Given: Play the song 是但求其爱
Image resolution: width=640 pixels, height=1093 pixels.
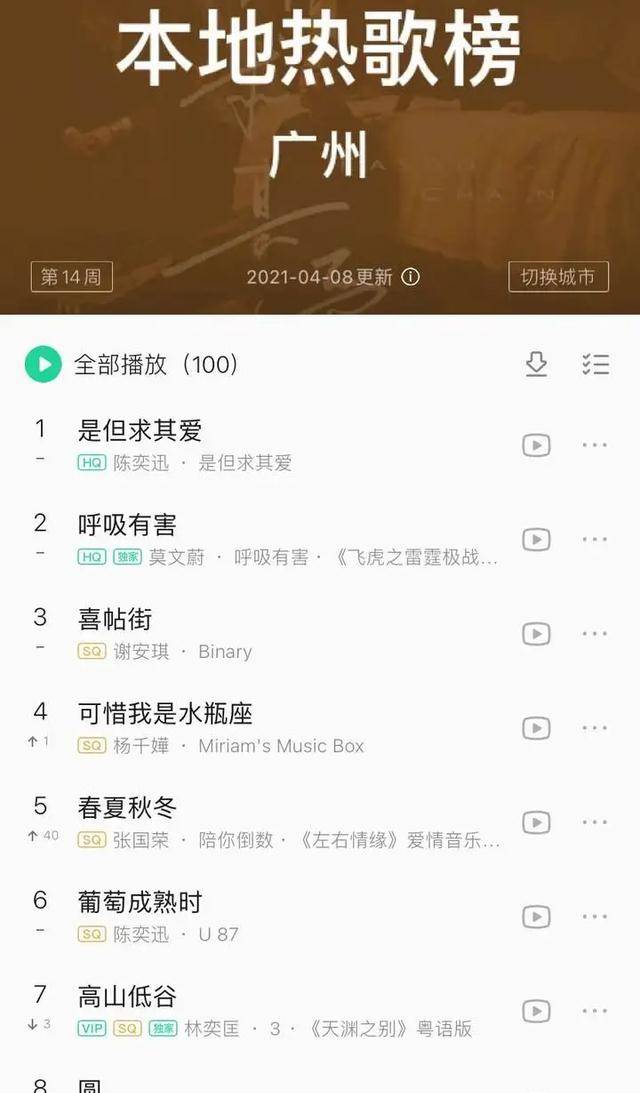Looking at the screenshot, I should (140, 431).
